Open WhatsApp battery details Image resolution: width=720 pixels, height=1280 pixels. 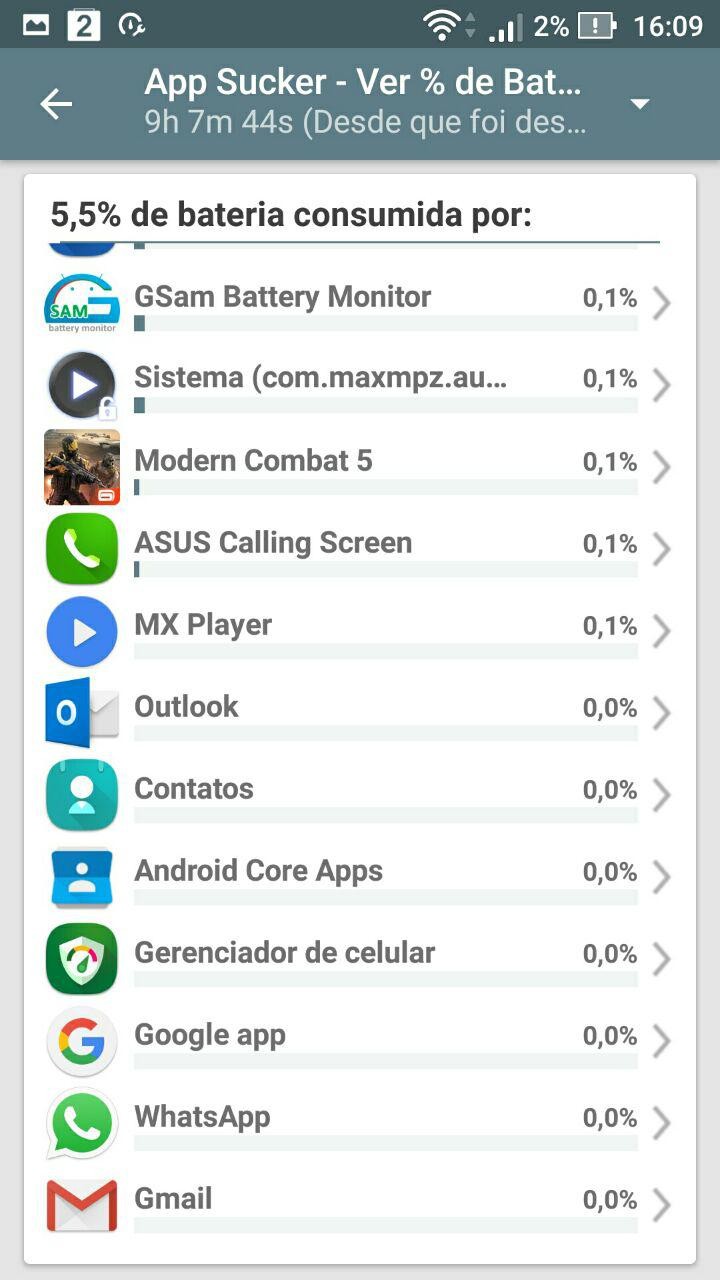coord(360,1123)
